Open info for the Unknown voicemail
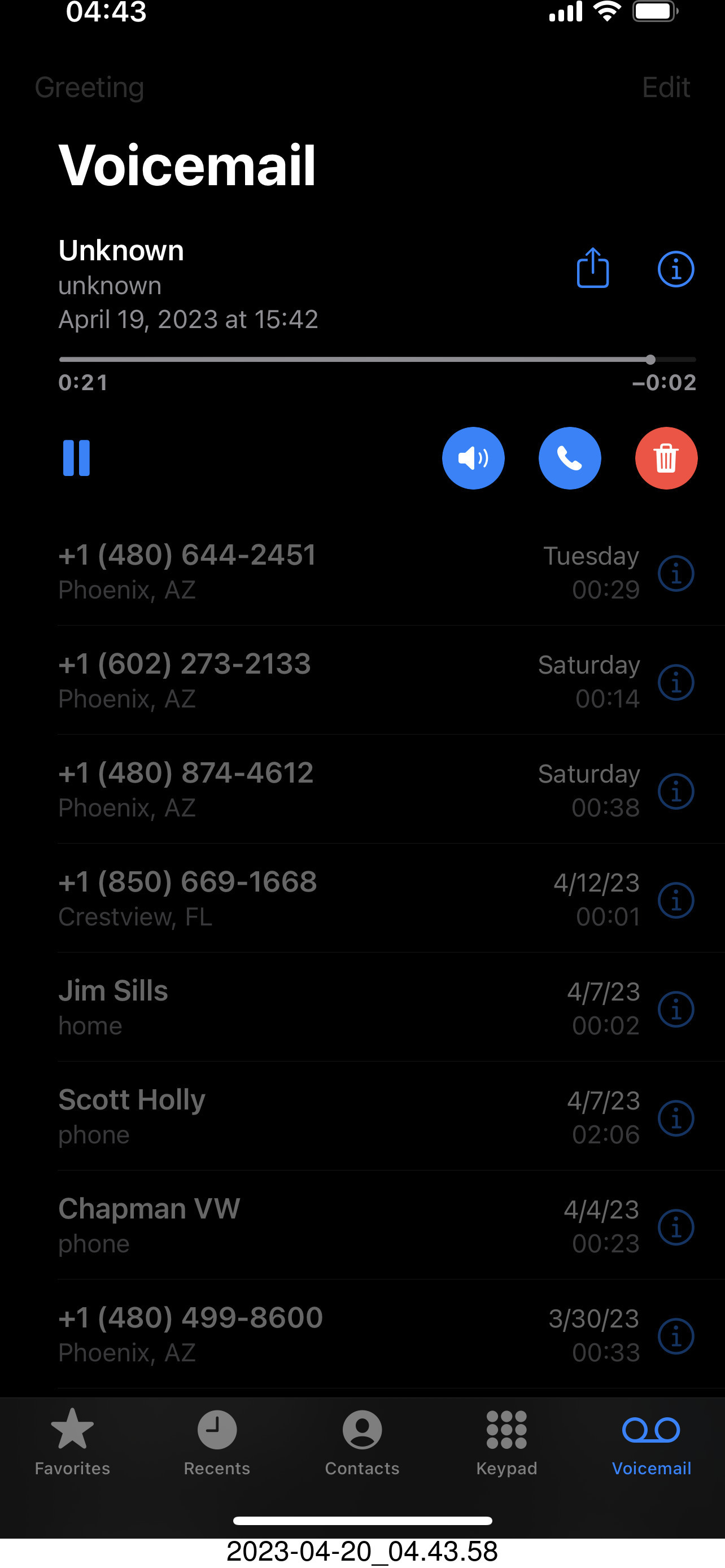 [676, 268]
